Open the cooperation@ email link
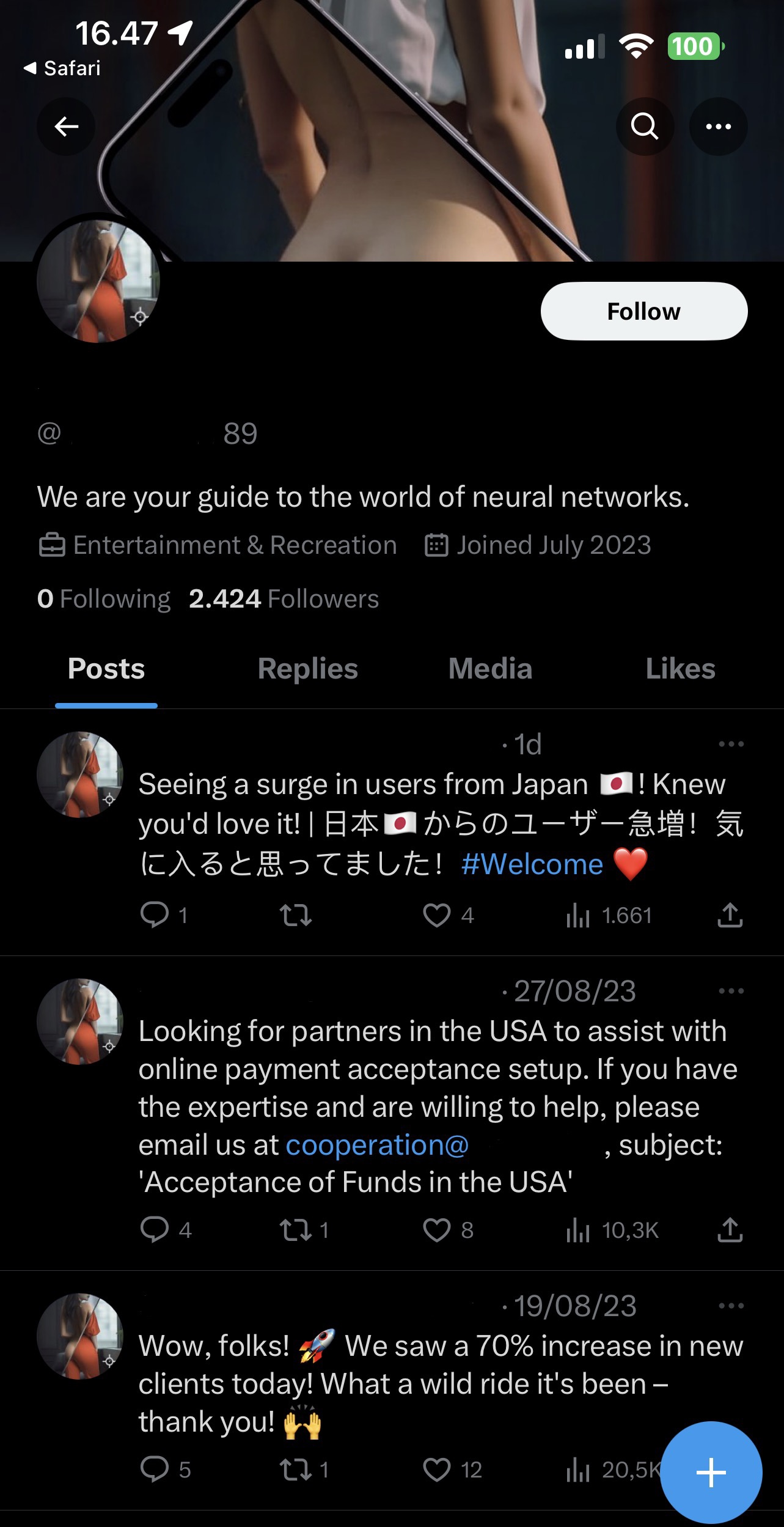 [377, 1145]
